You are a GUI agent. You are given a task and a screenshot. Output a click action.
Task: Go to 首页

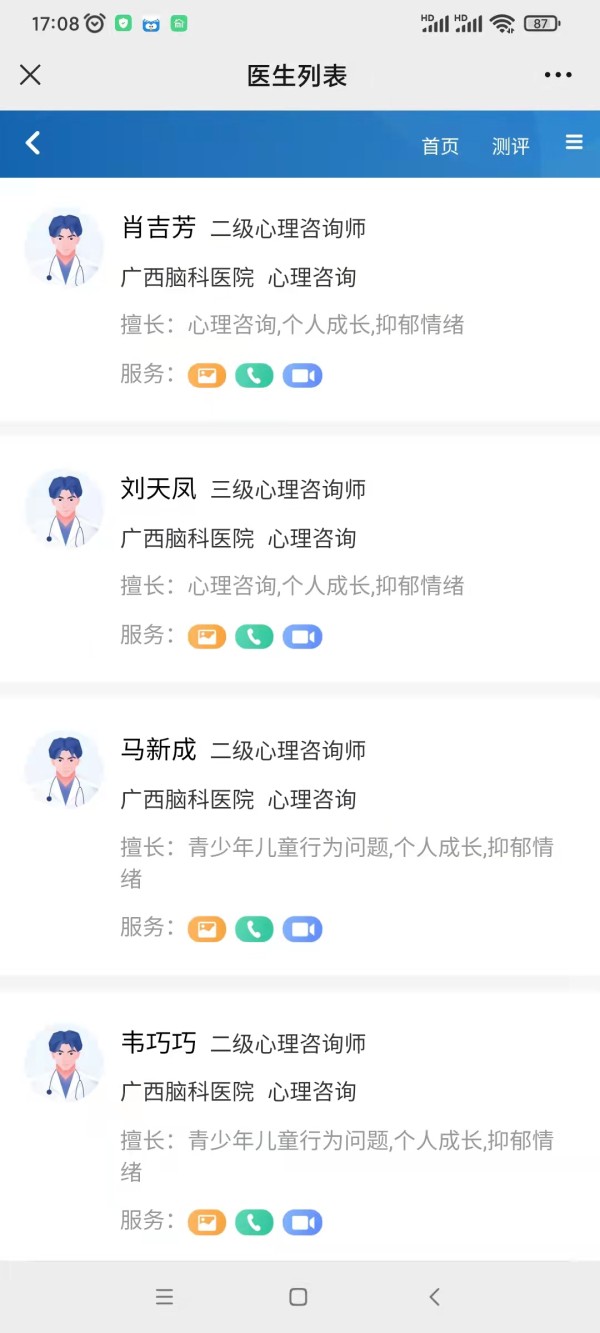[x=440, y=147]
